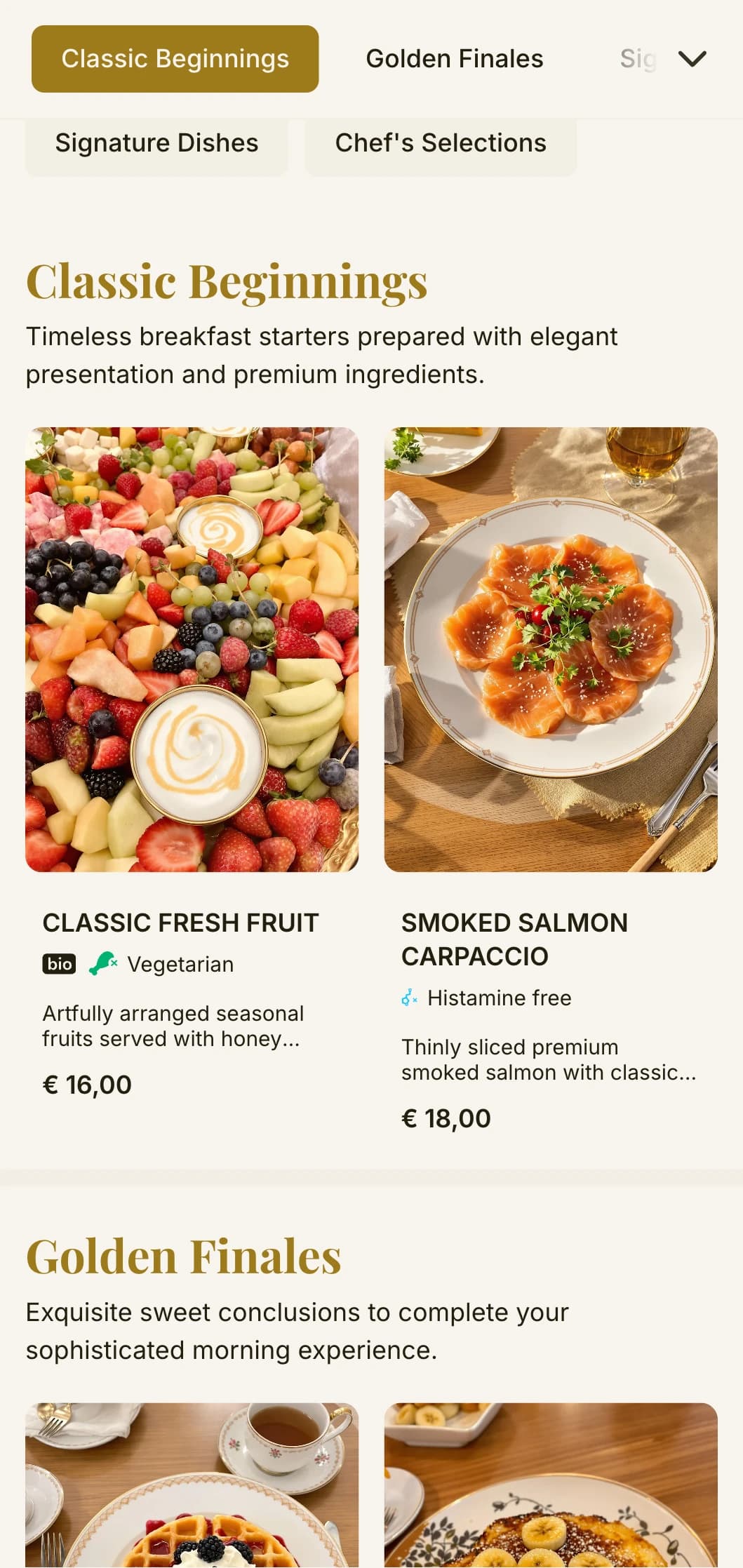Open the banana pancake dessert card
The image size is (743, 1568).
point(550,1487)
